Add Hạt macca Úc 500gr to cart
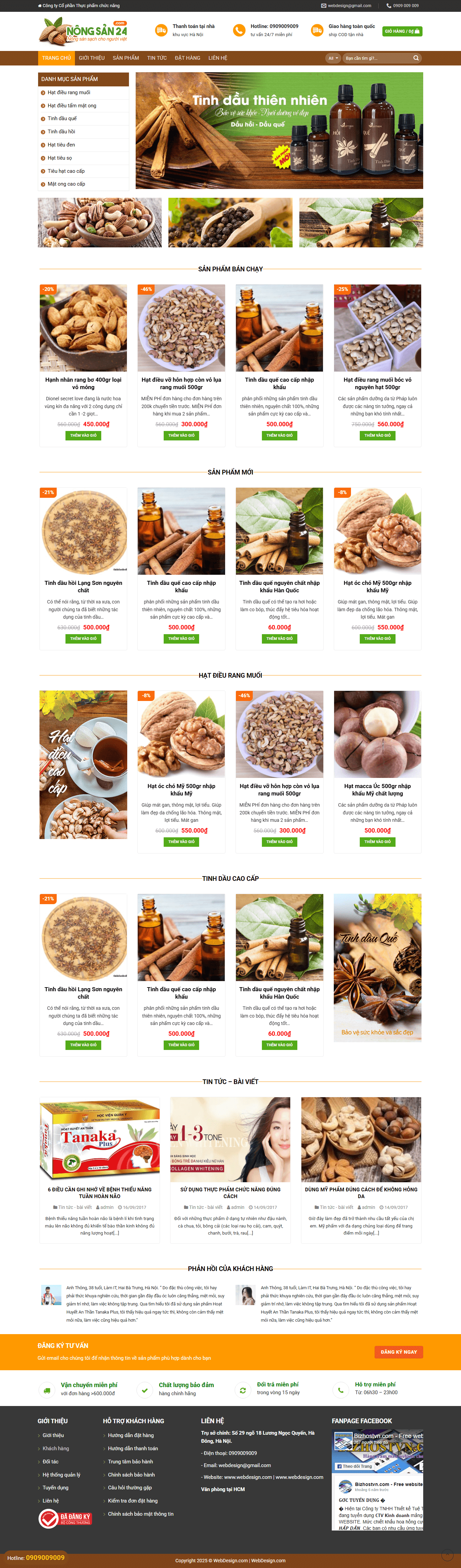 pos(377,842)
